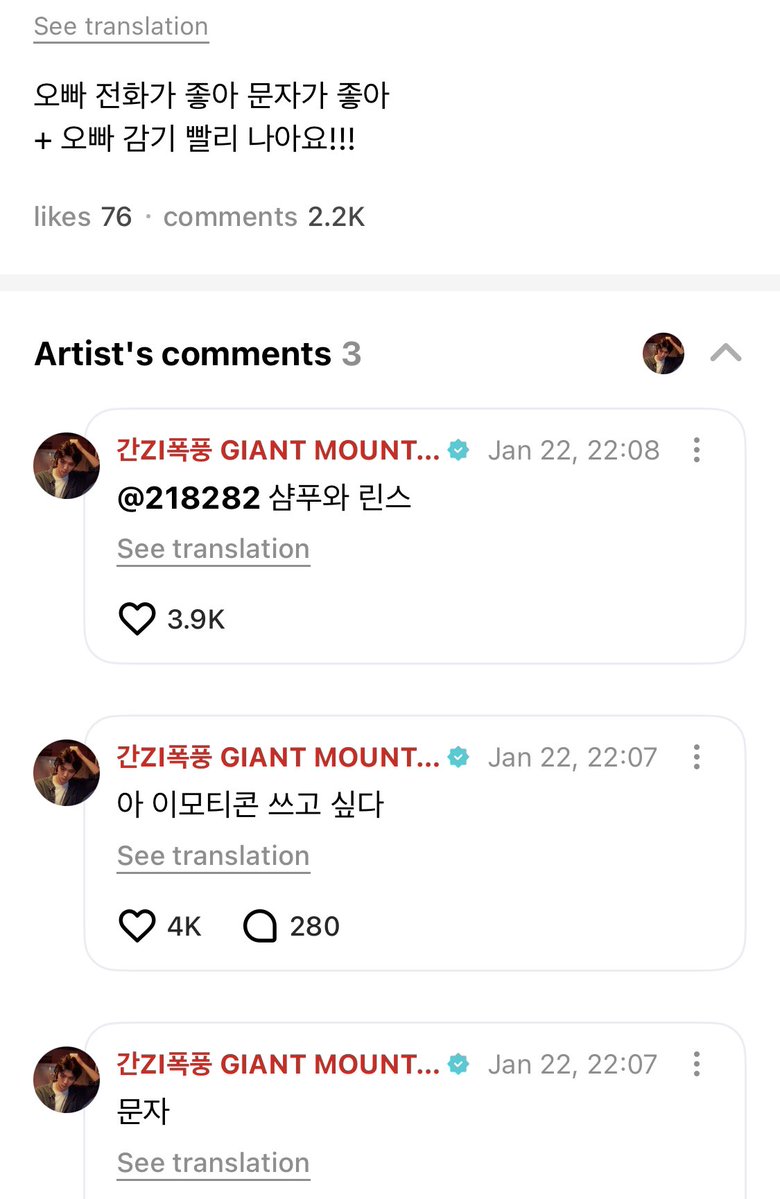Like the 이모티콘 쓰고 싶다 comment

pos(137,927)
